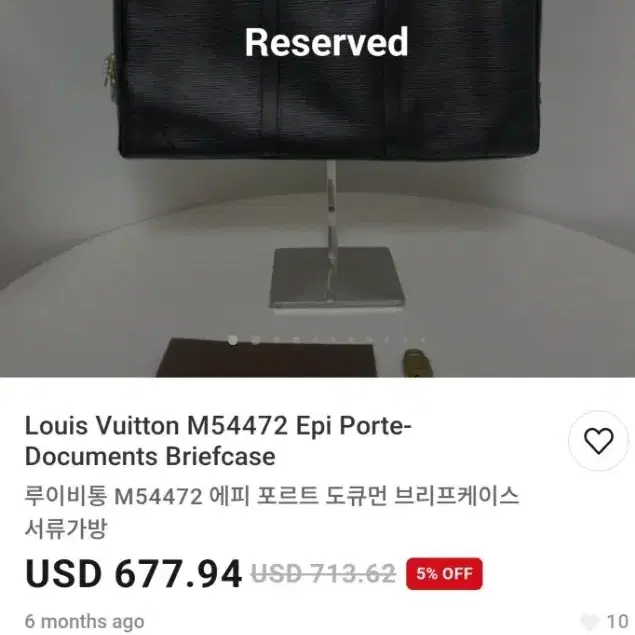
Task: Open the reserved briefcase product photo
Action: (x=317, y=190)
